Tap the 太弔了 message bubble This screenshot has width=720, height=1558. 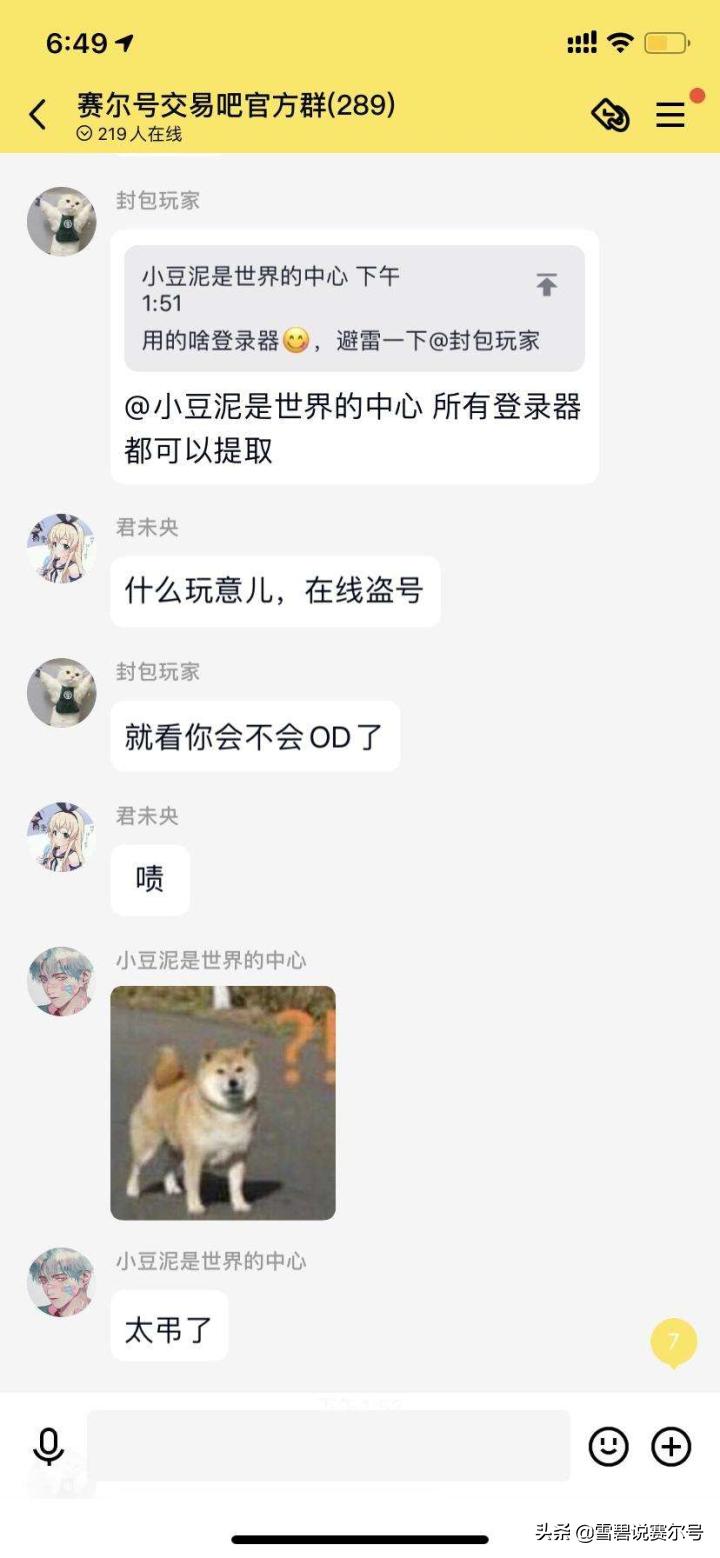[168, 1326]
